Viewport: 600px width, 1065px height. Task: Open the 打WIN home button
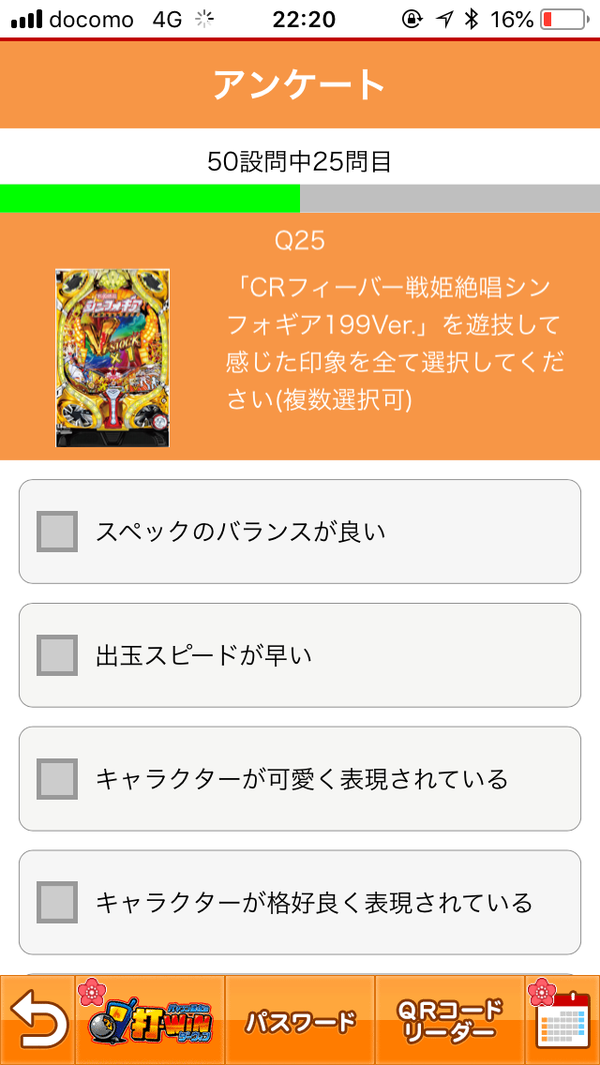[x=150, y=1022]
